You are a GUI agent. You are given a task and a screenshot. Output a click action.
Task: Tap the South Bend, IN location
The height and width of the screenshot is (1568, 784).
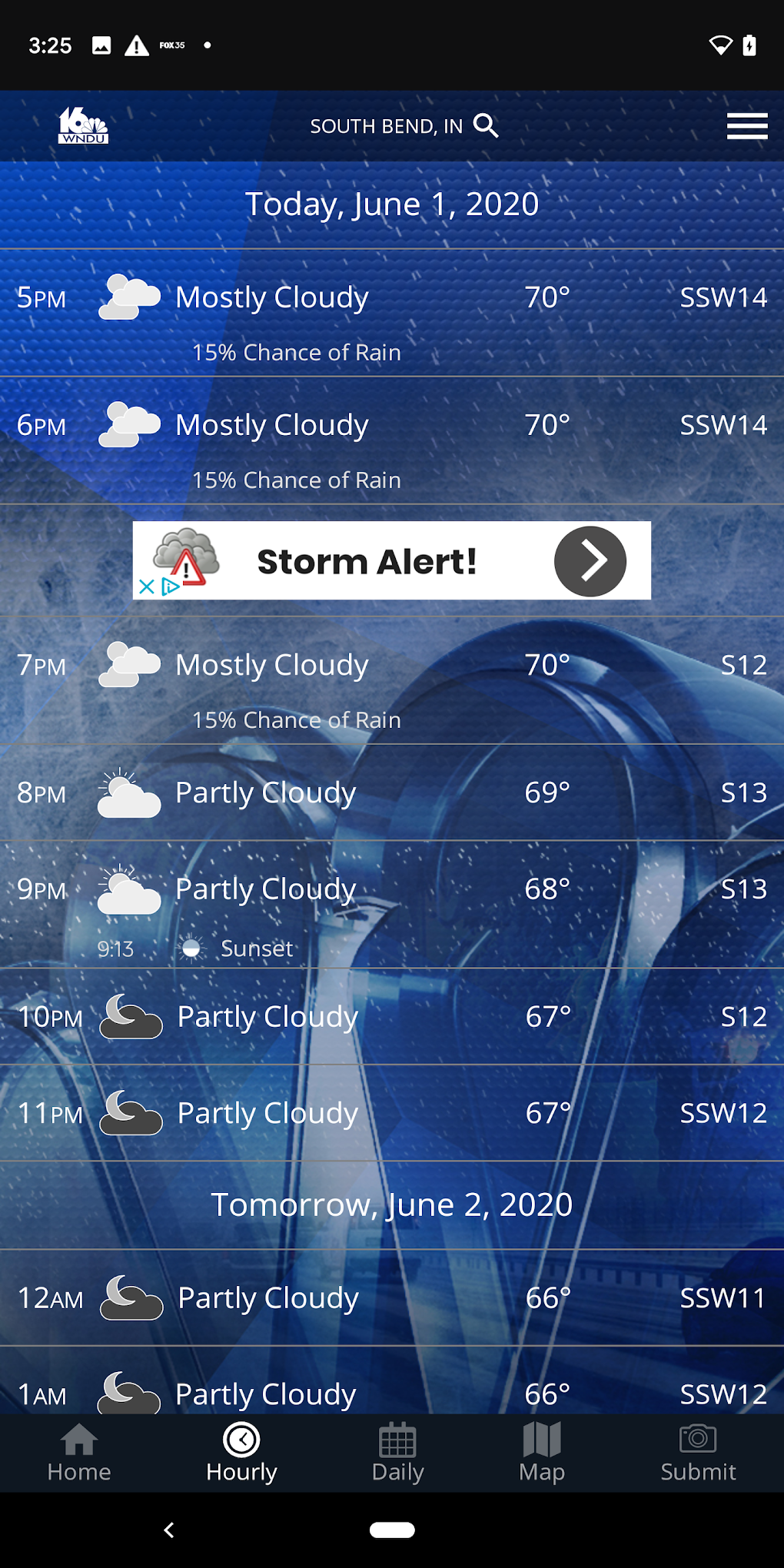(386, 126)
